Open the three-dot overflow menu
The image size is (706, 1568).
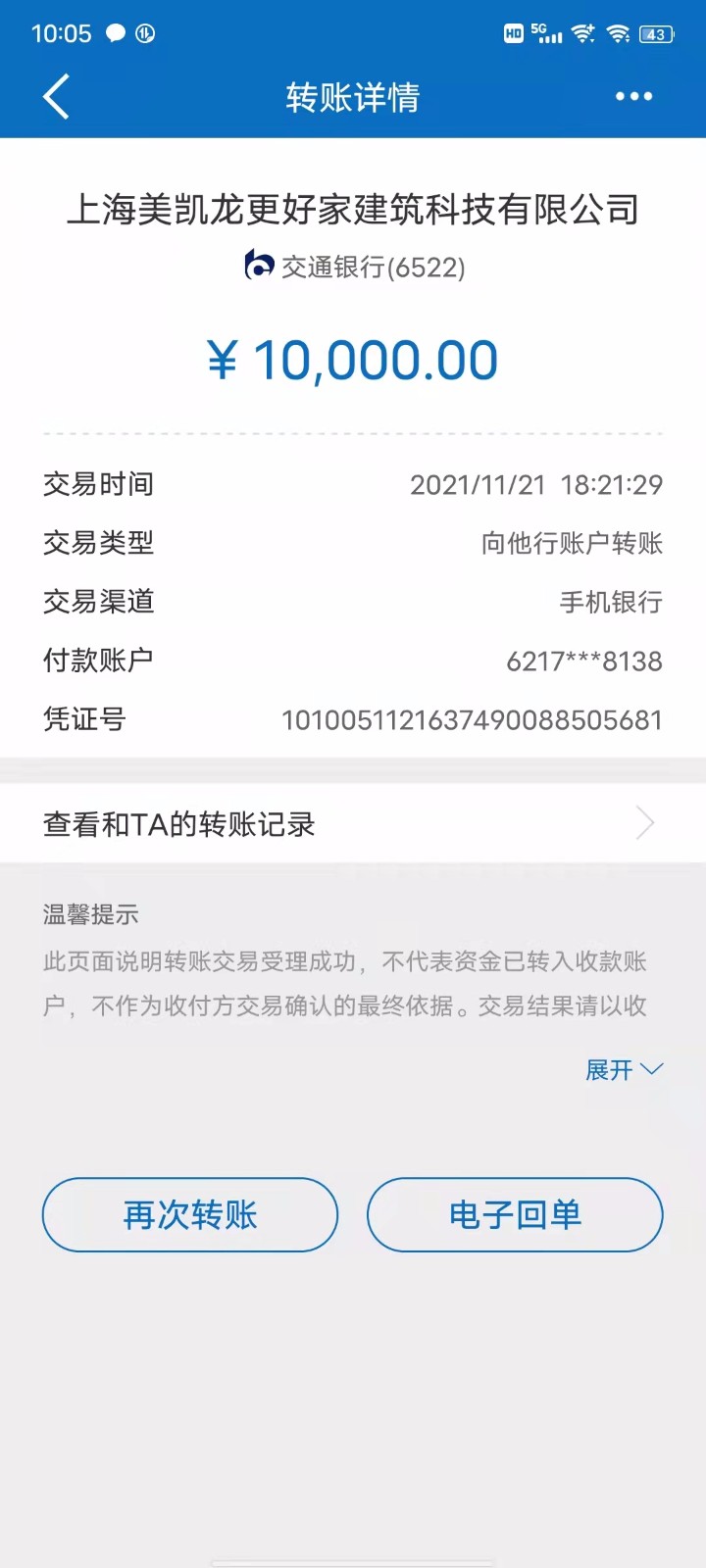pos(633,96)
